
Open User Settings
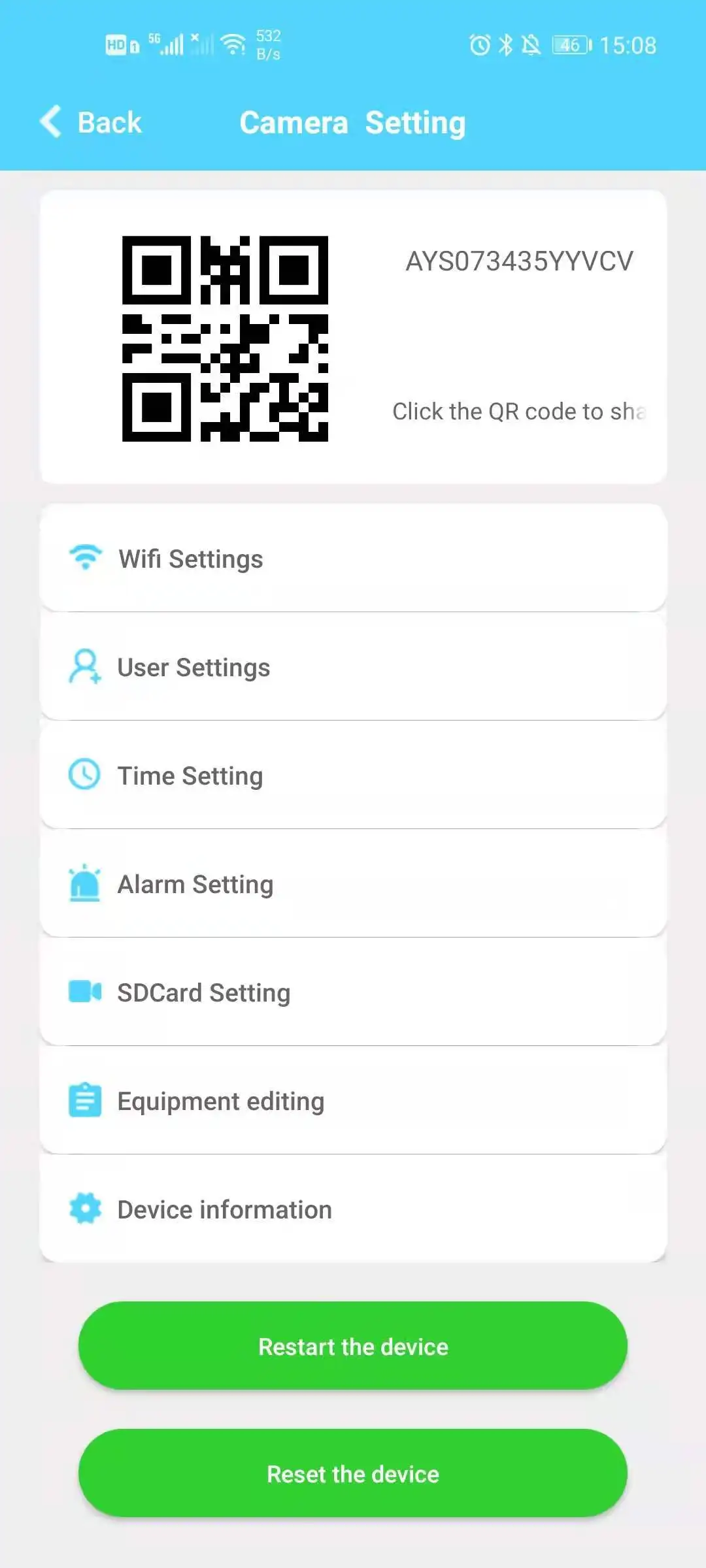tap(353, 667)
